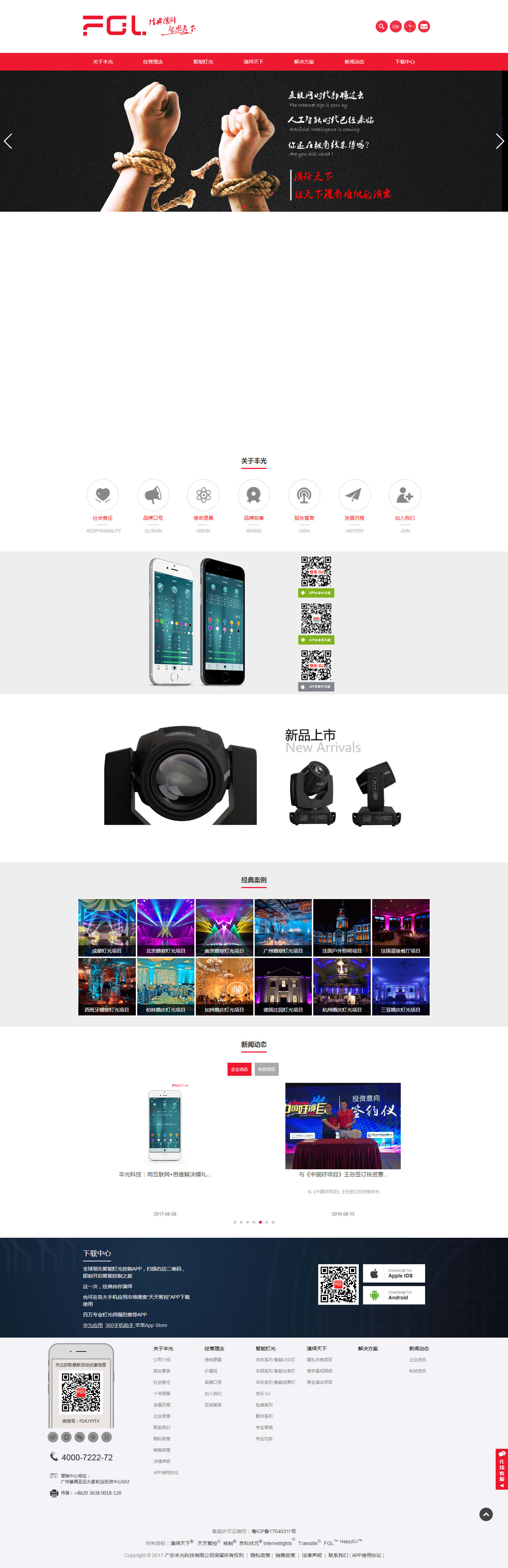Open 社会责任 Responsibility icon
This screenshot has width=508, height=1568.
click(103, 495)
